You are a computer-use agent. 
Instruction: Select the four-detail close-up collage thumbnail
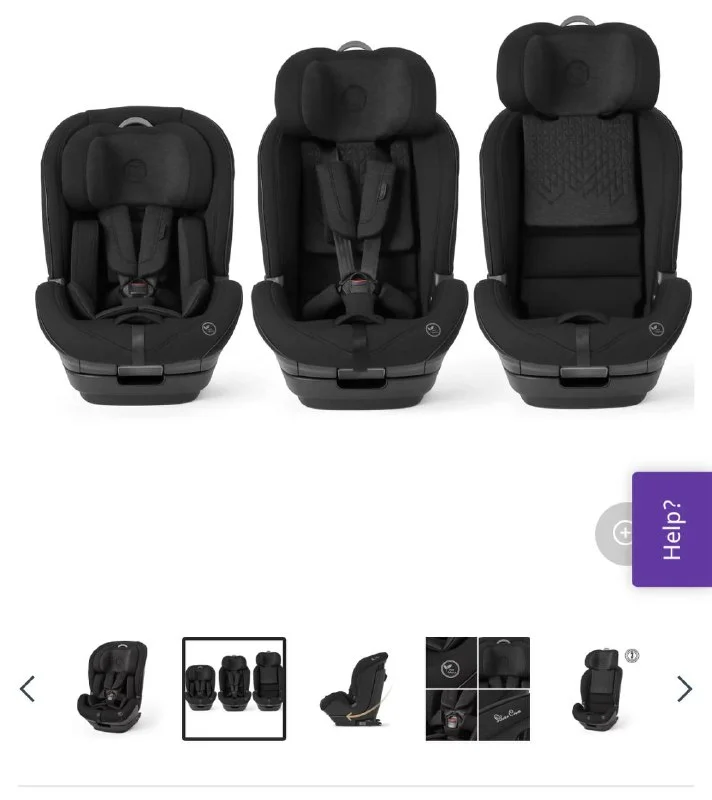click(478, 689)
